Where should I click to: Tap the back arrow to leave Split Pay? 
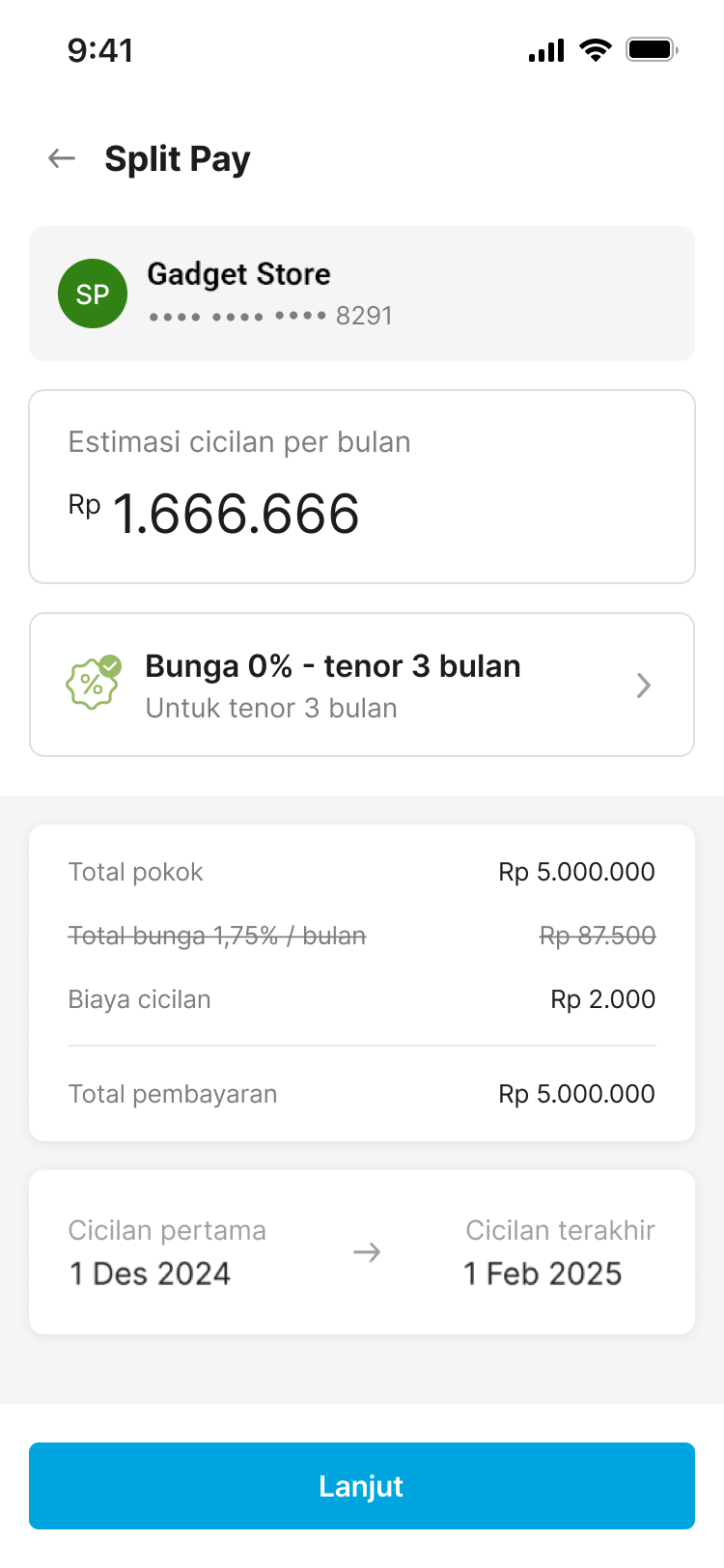tap(61, 157)
